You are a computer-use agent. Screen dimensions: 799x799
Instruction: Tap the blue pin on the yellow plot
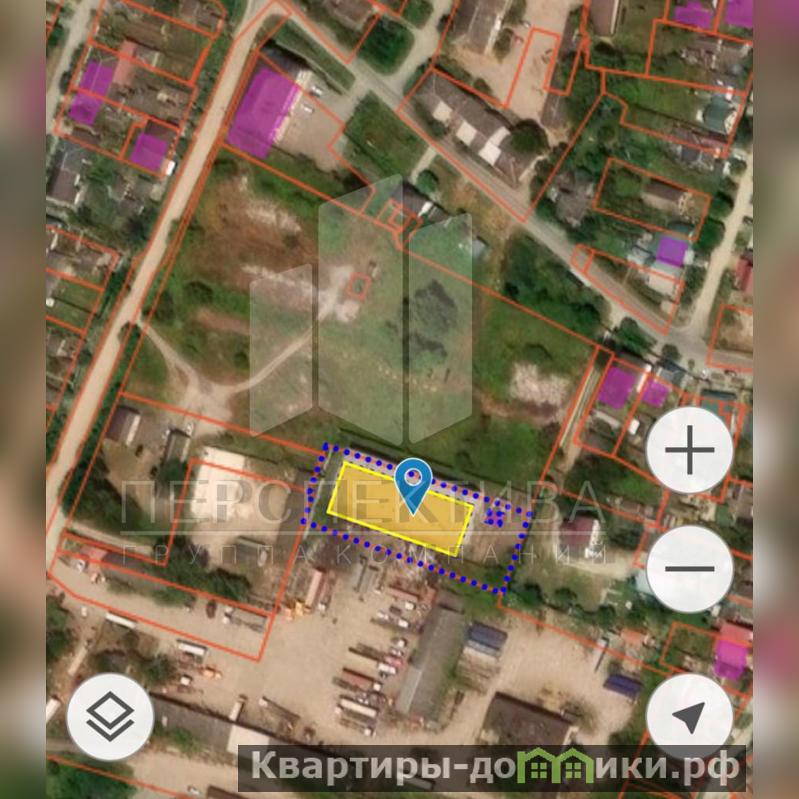413,481
